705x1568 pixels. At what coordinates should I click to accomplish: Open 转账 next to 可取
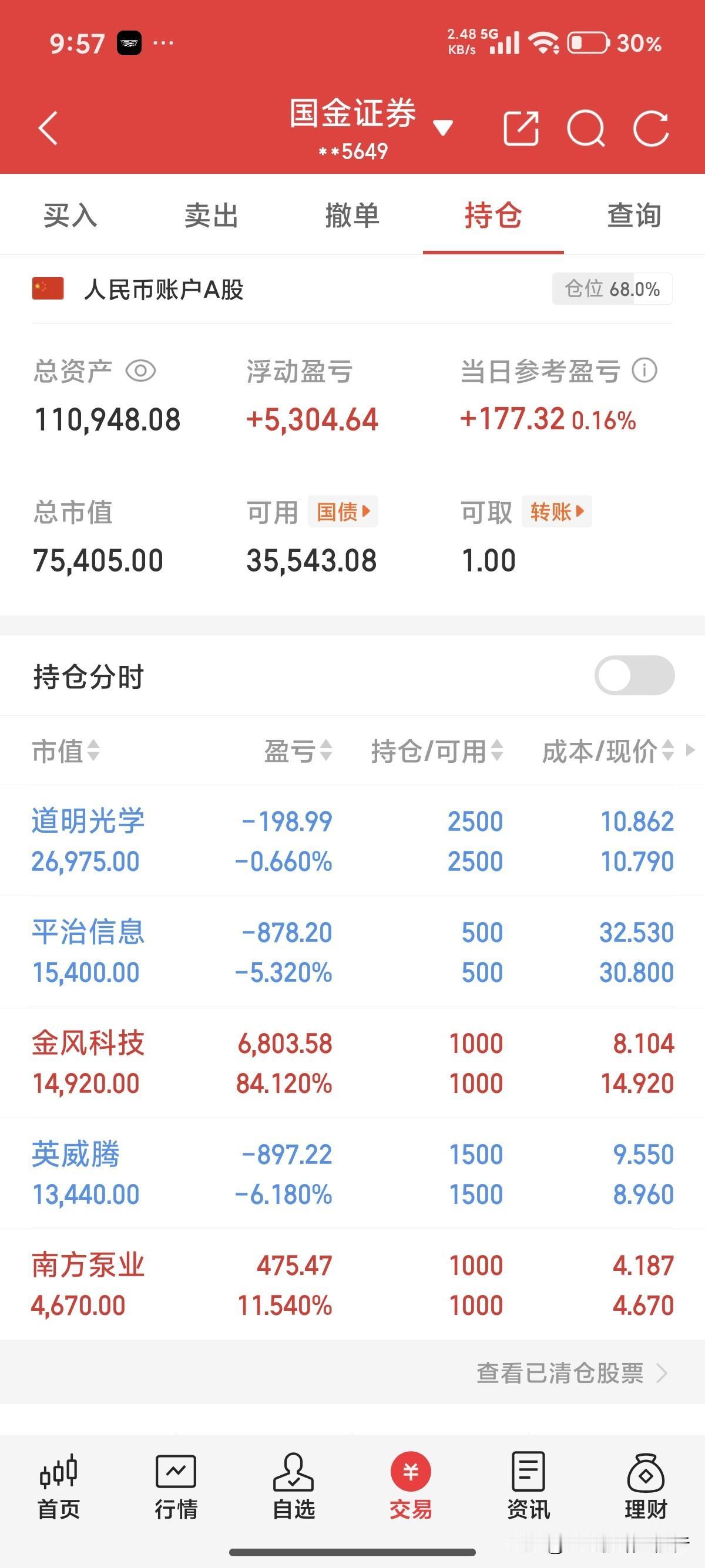[555, 512]
